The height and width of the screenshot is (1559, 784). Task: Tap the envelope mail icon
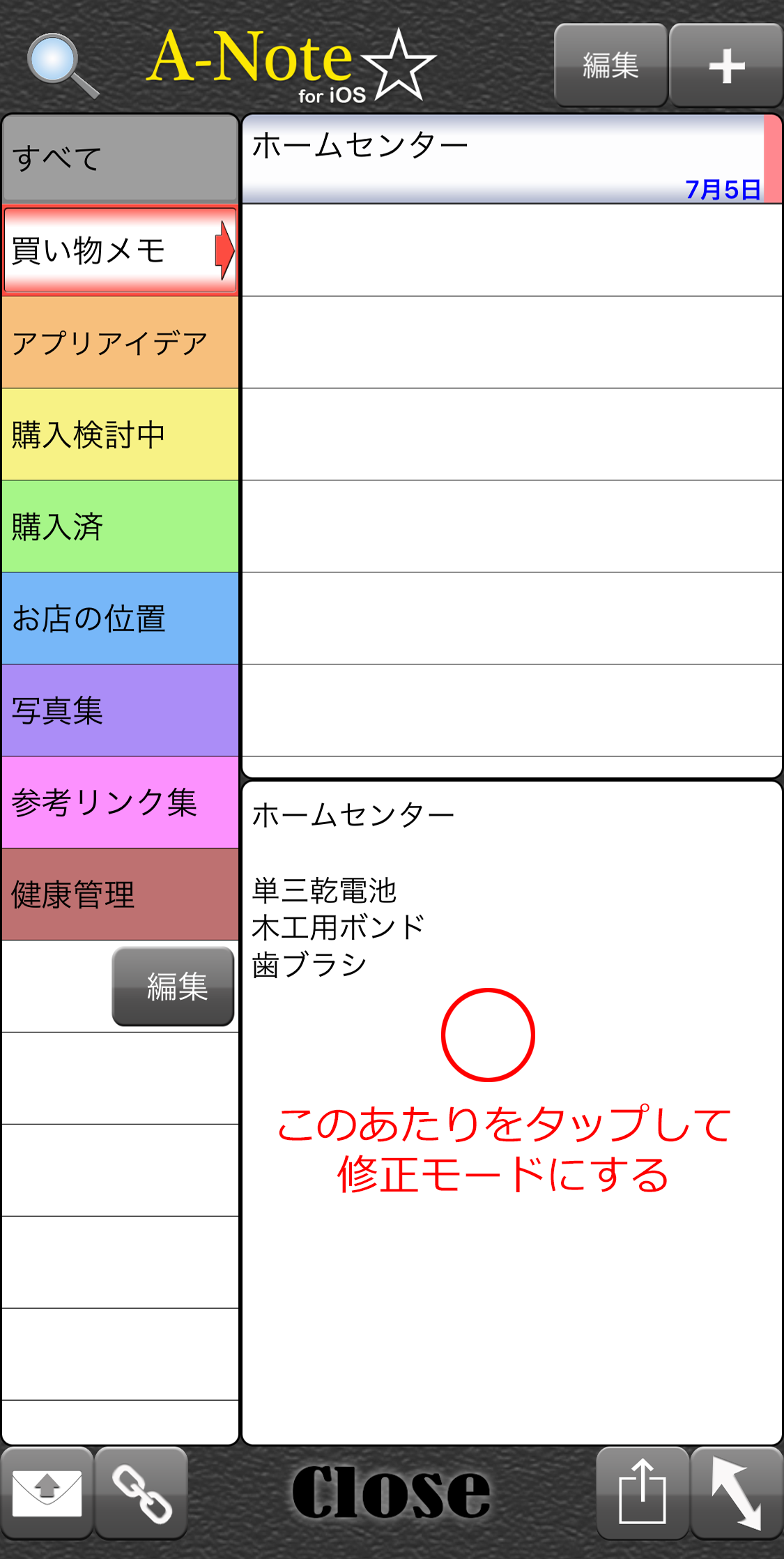47,1493
